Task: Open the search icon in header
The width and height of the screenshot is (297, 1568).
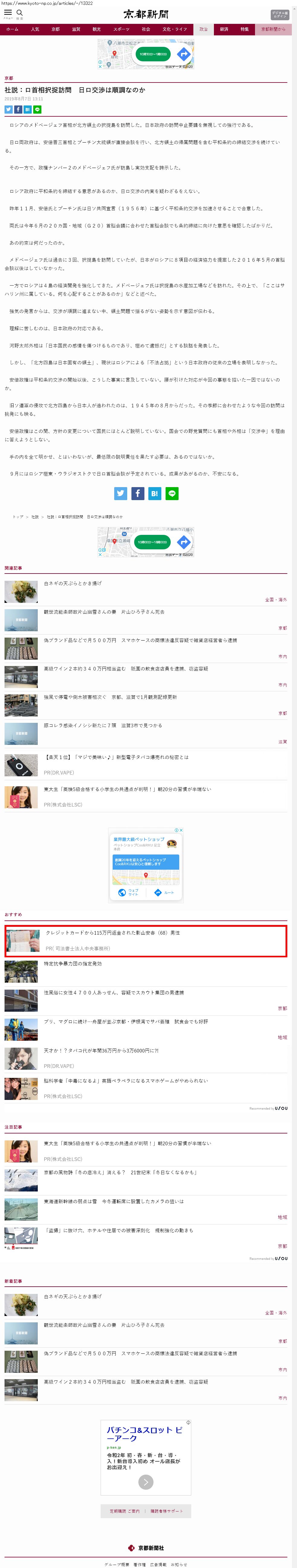Action: (19, 13)
